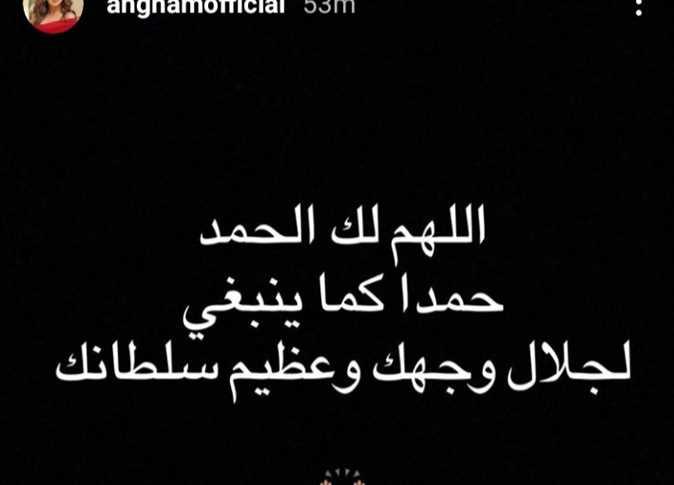Screen dimensions: 674x485
Task: Tap the anghamofficial username
Action: tap(194, 7)
